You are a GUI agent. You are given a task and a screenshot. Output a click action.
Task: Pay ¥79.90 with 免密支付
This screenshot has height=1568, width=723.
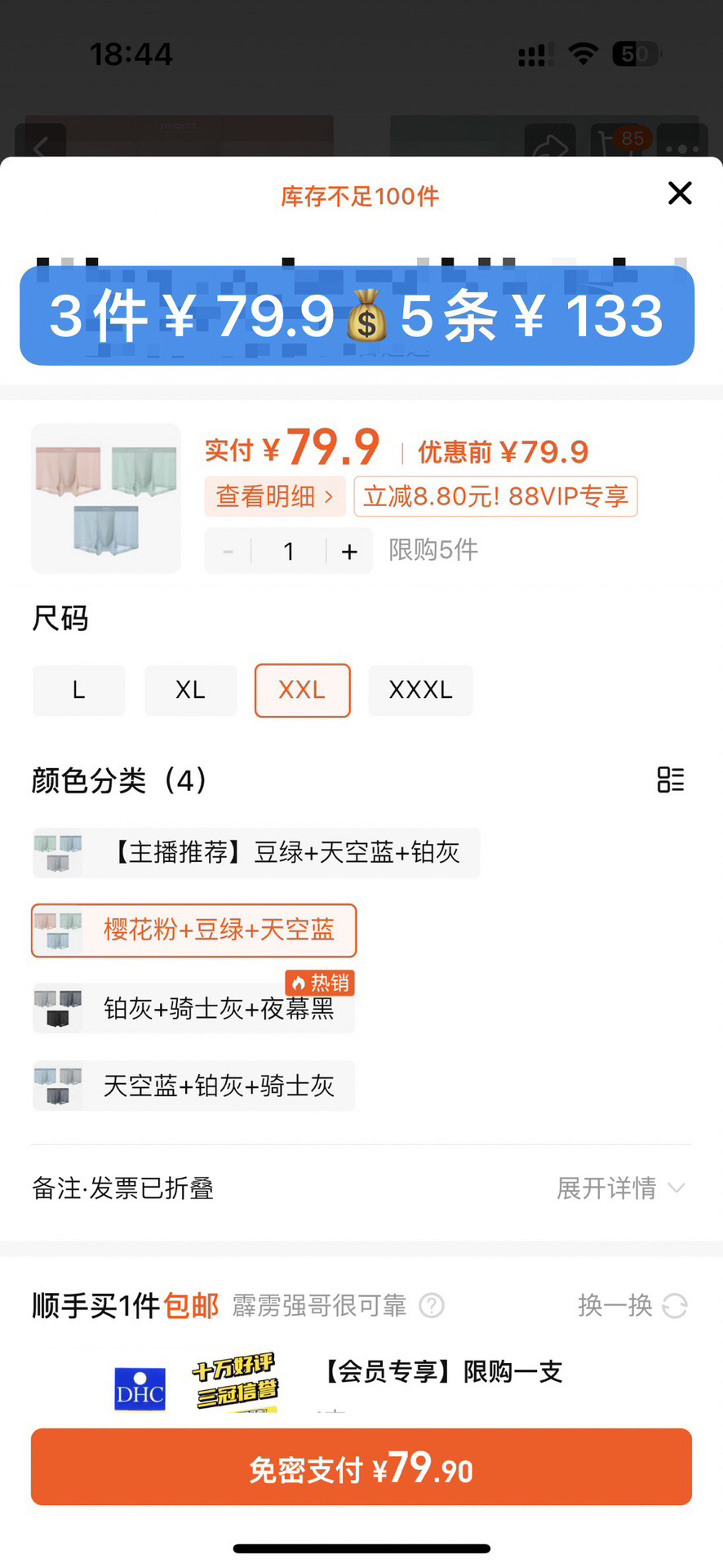point(361,1468)
